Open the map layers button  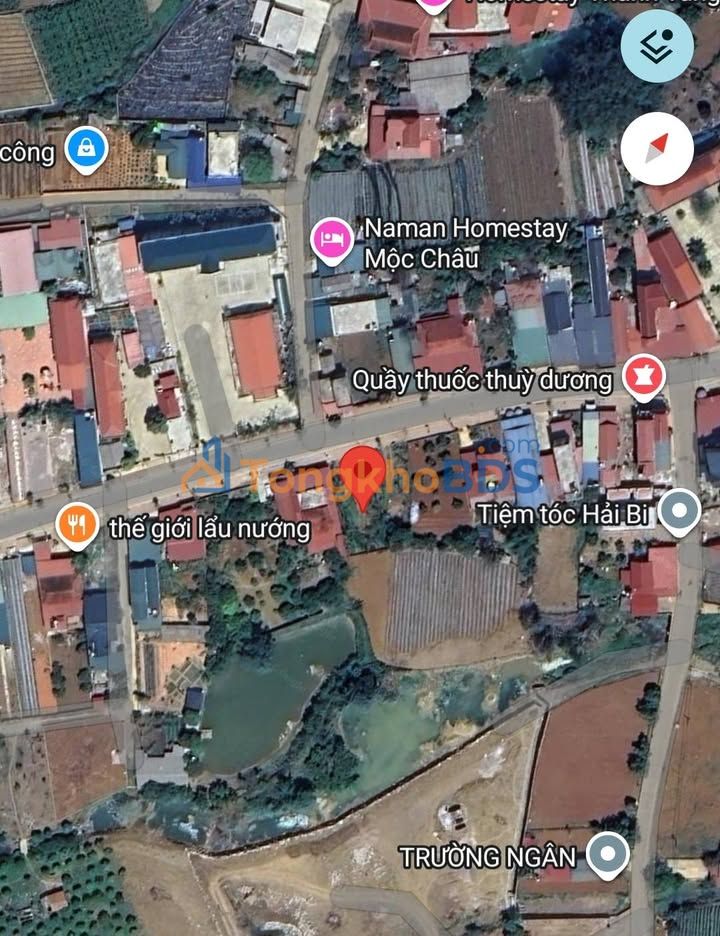click(x=657, y=46)
